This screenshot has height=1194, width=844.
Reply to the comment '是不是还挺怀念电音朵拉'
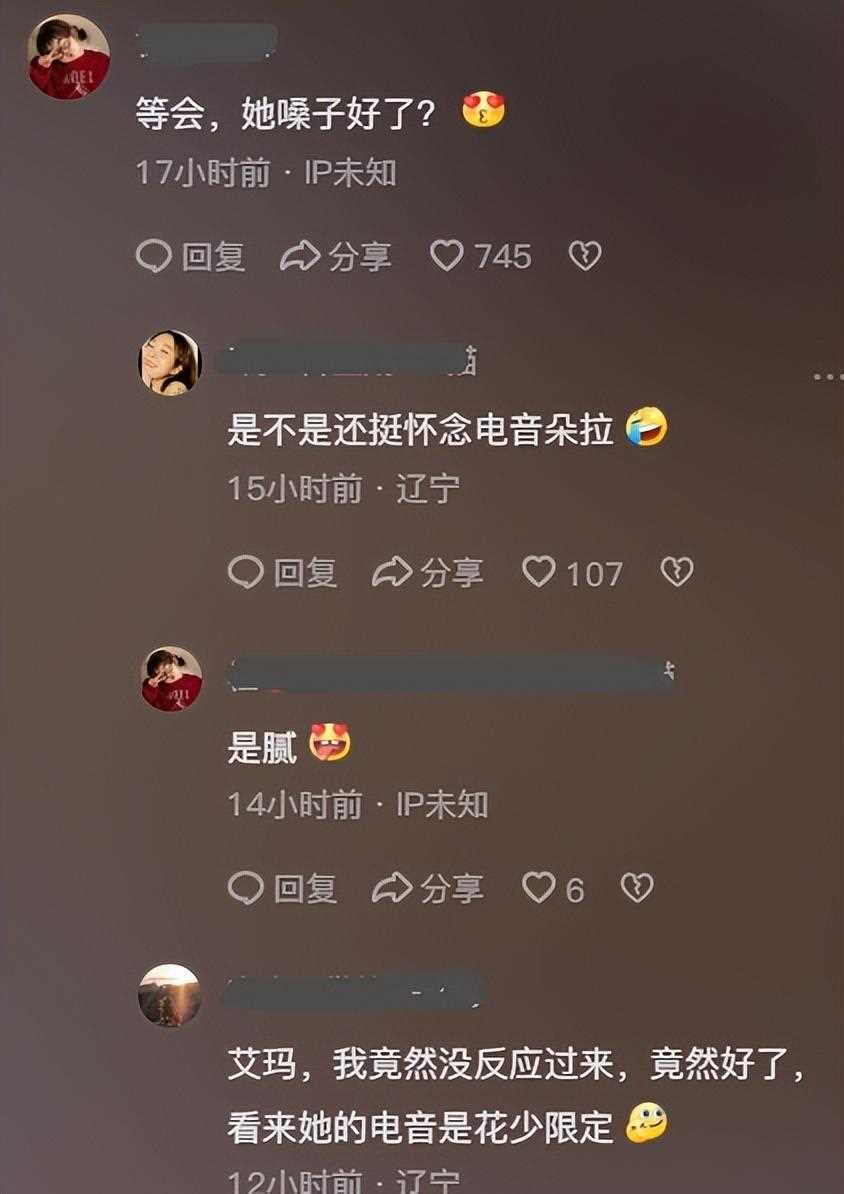click(x=282, y=573)
